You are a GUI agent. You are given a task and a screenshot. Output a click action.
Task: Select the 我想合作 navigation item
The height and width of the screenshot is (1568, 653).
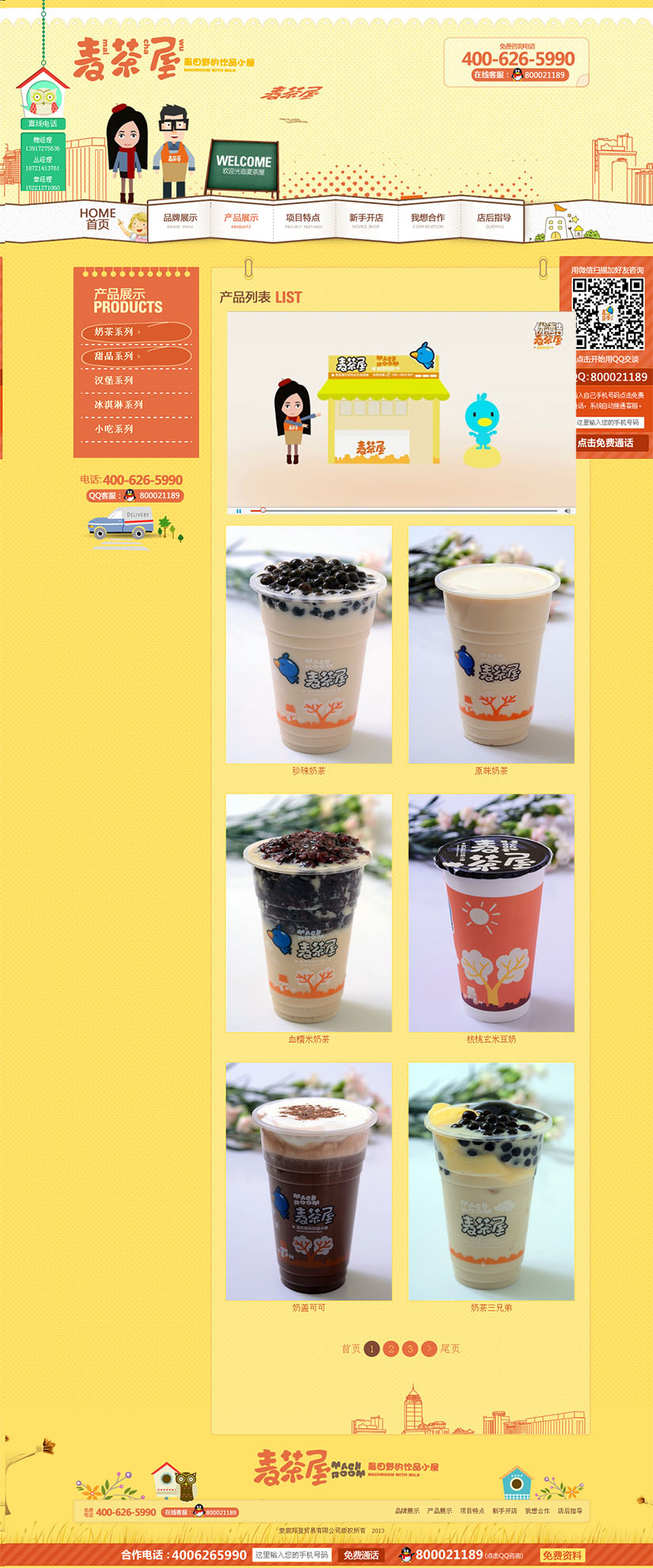click(427, 219)
